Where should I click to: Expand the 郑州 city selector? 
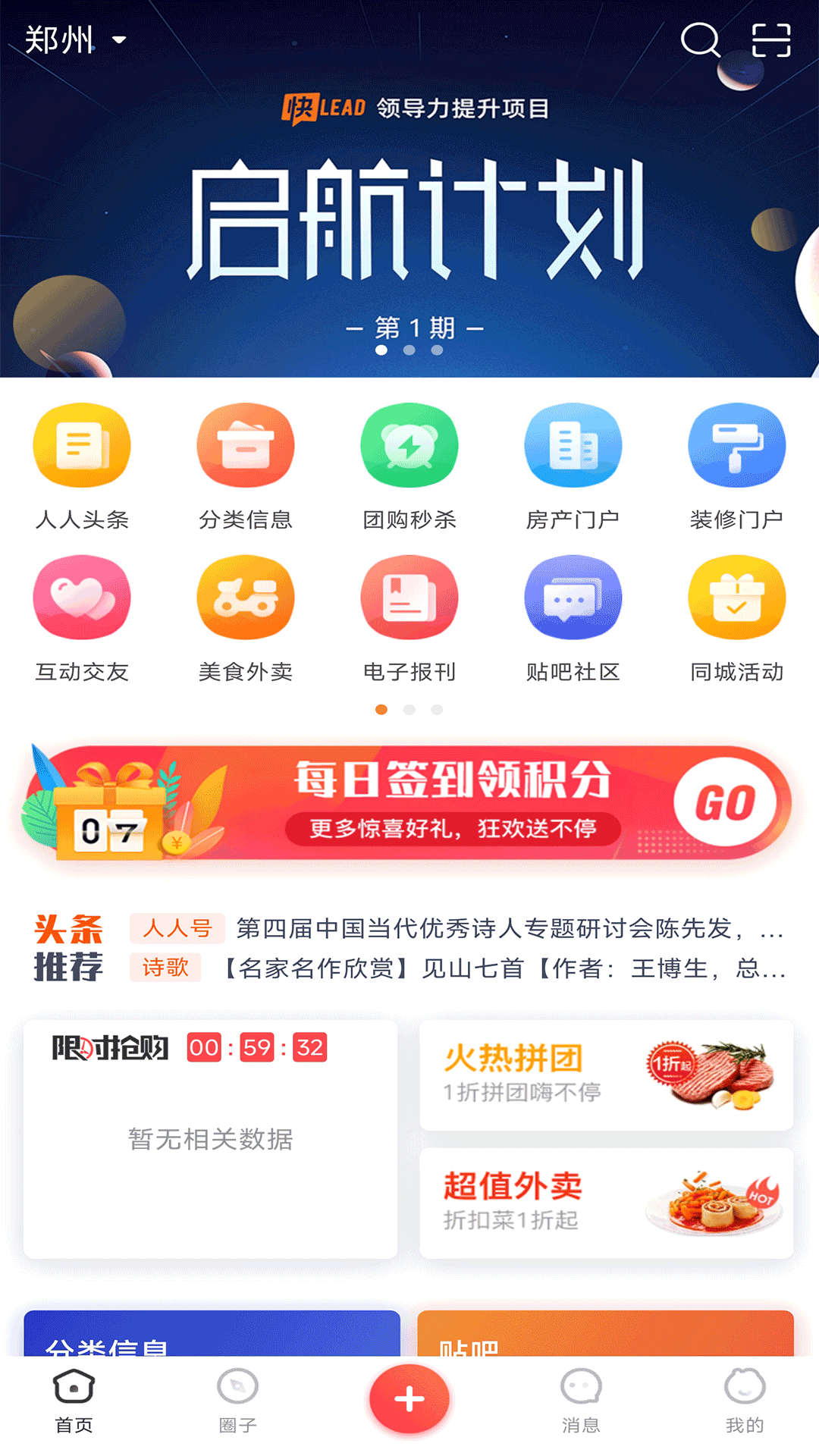[74, 39]
